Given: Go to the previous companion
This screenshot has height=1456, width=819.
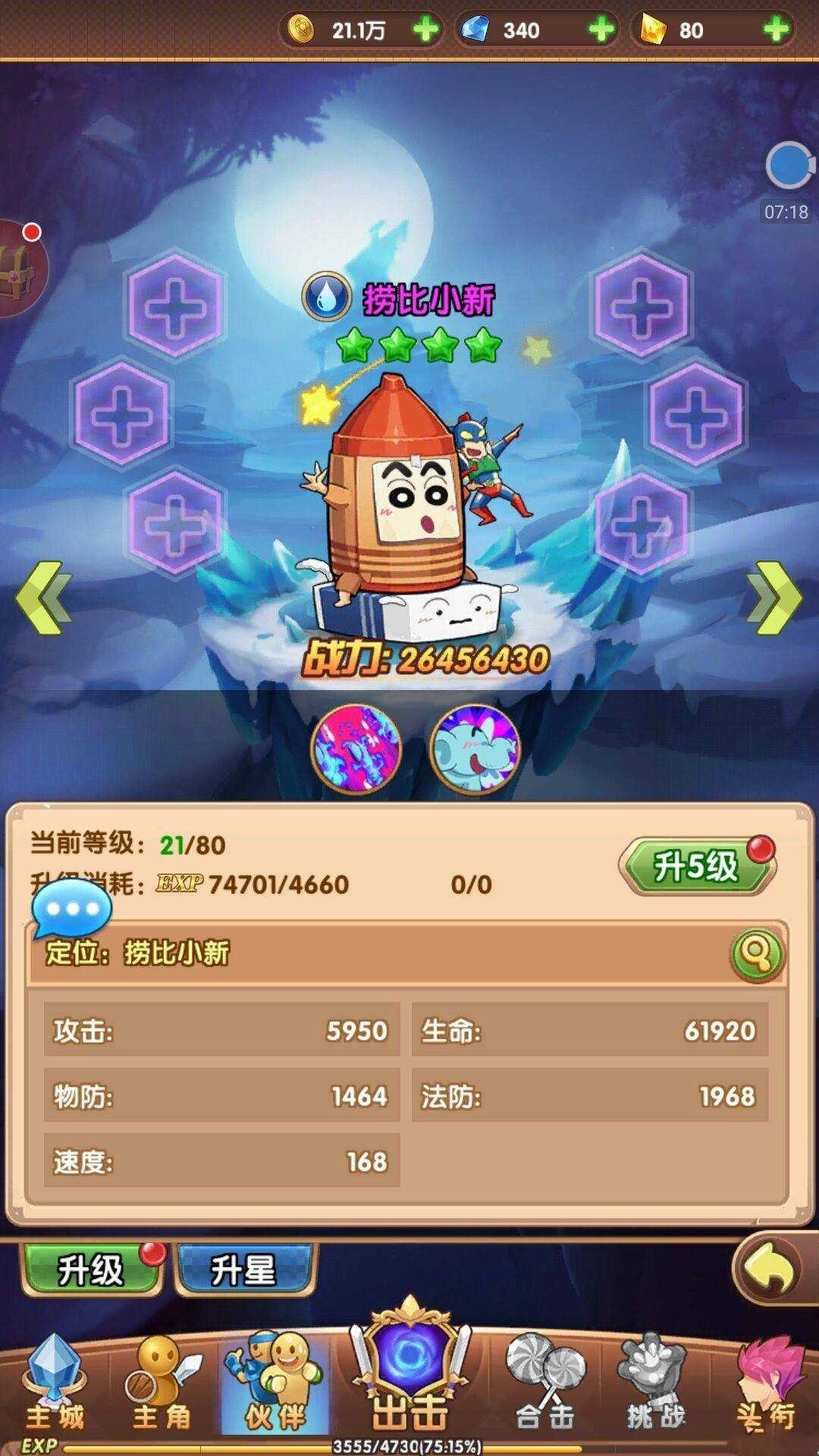Looking at the screenshot, I should pos(43,598).
